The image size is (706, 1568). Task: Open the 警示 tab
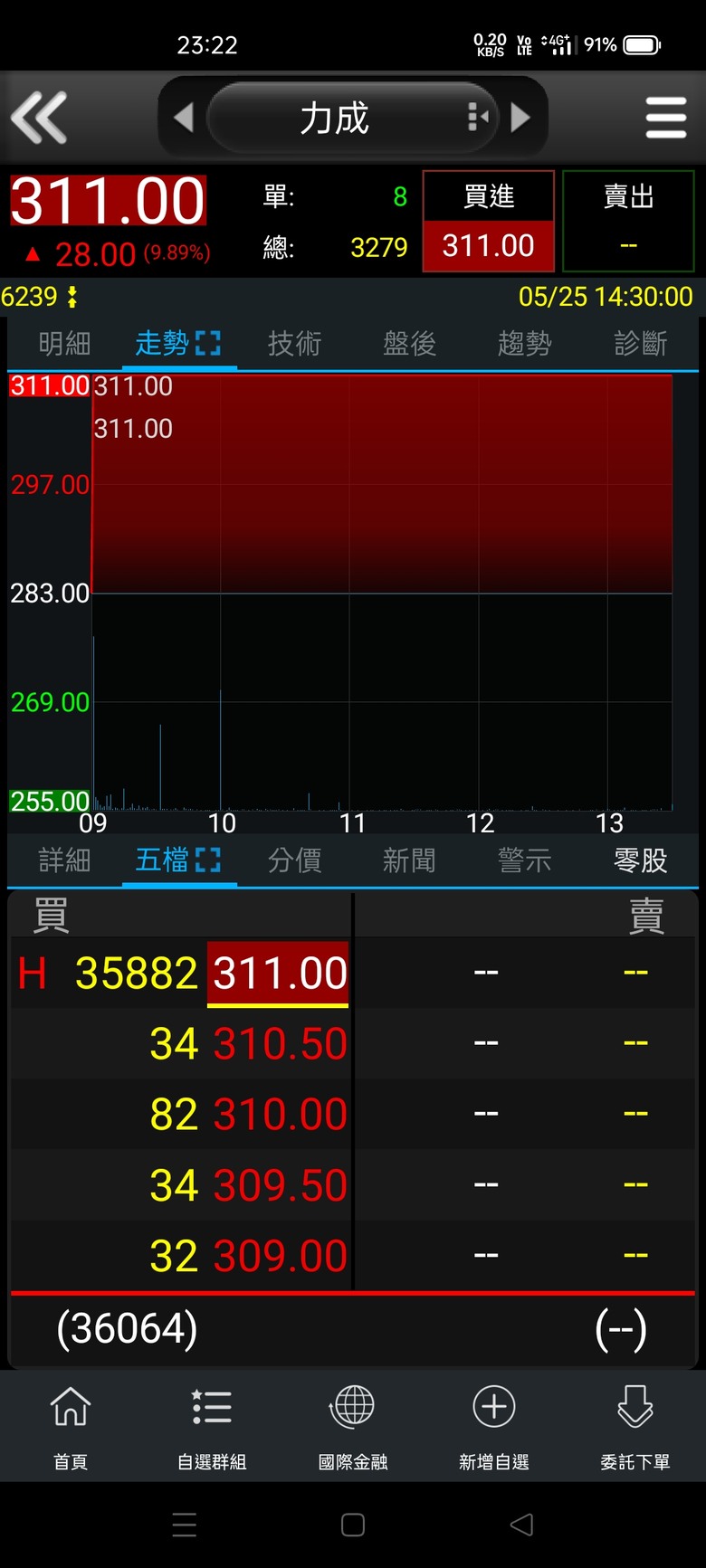[x=524, y=860]
